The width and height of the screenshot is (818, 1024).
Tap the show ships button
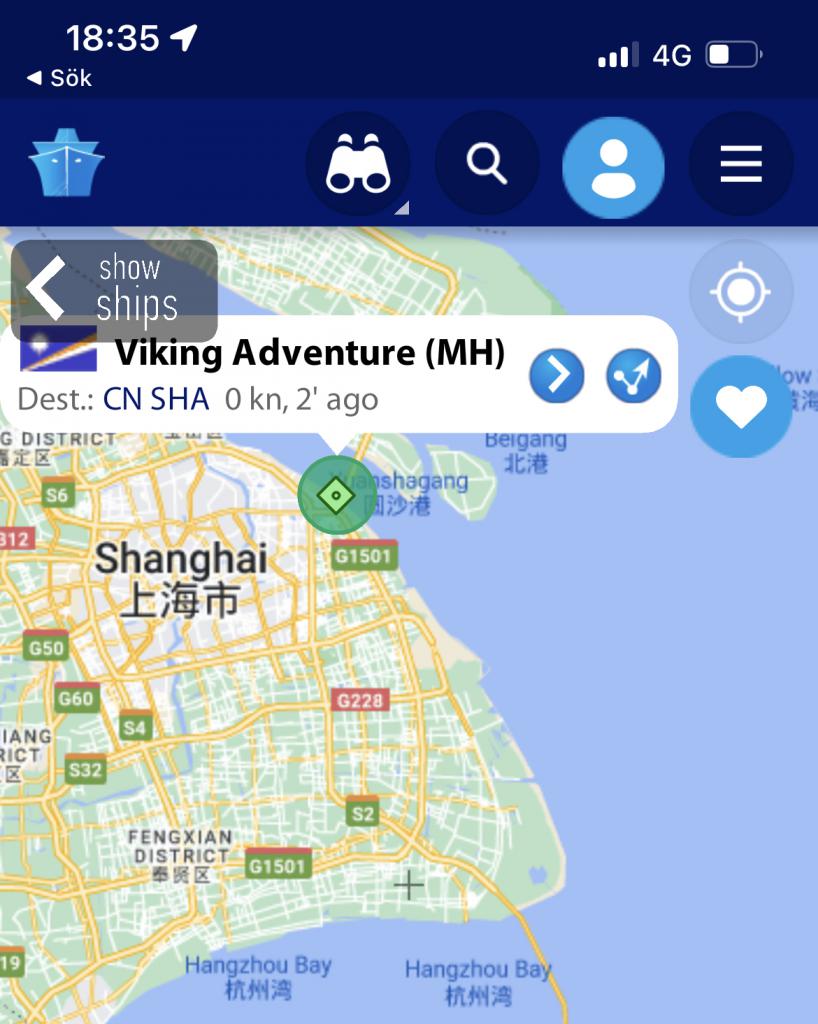click(x=113, y=290)
